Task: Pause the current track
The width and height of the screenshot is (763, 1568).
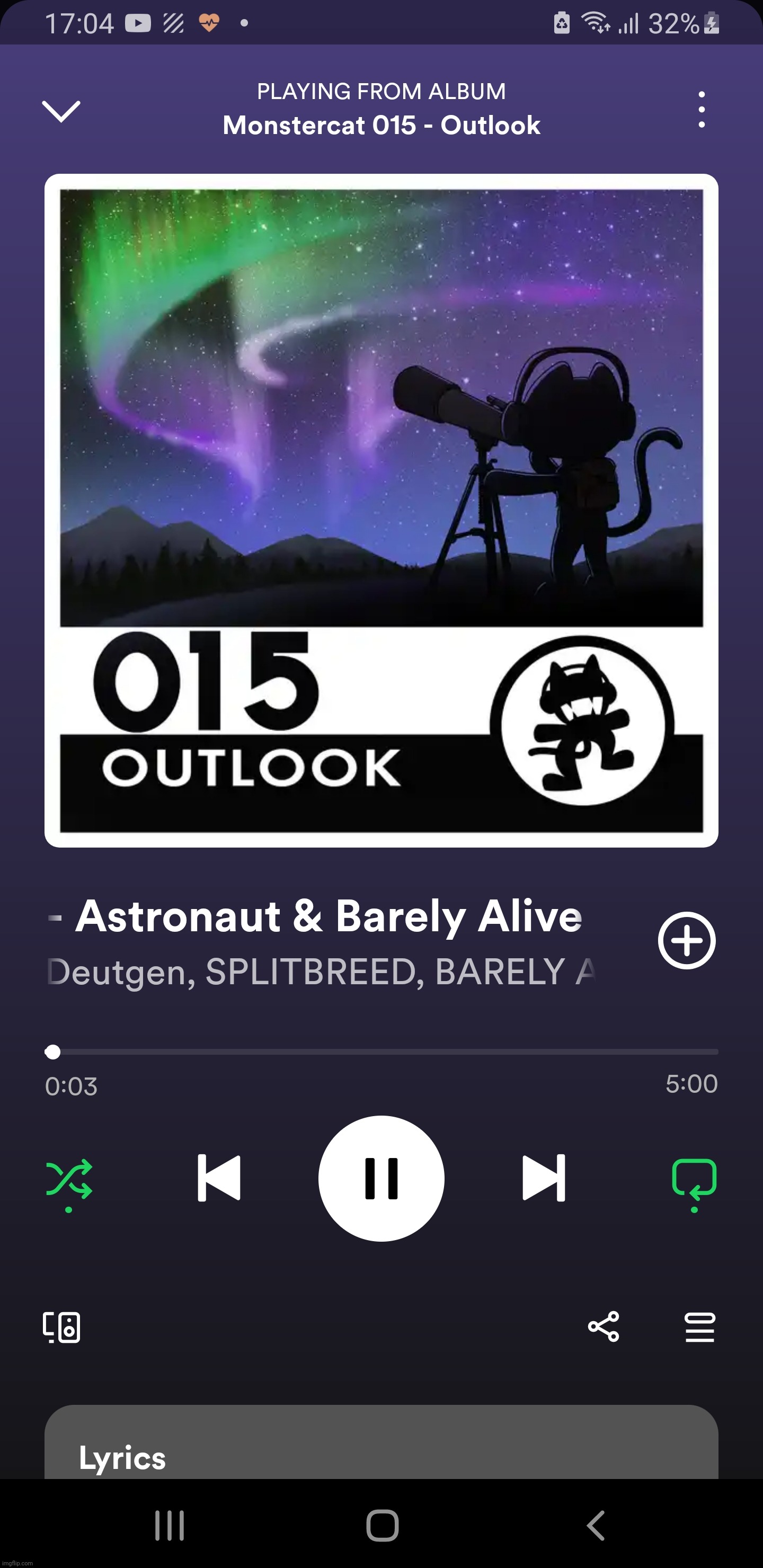Action: [x=381, y=1178]
